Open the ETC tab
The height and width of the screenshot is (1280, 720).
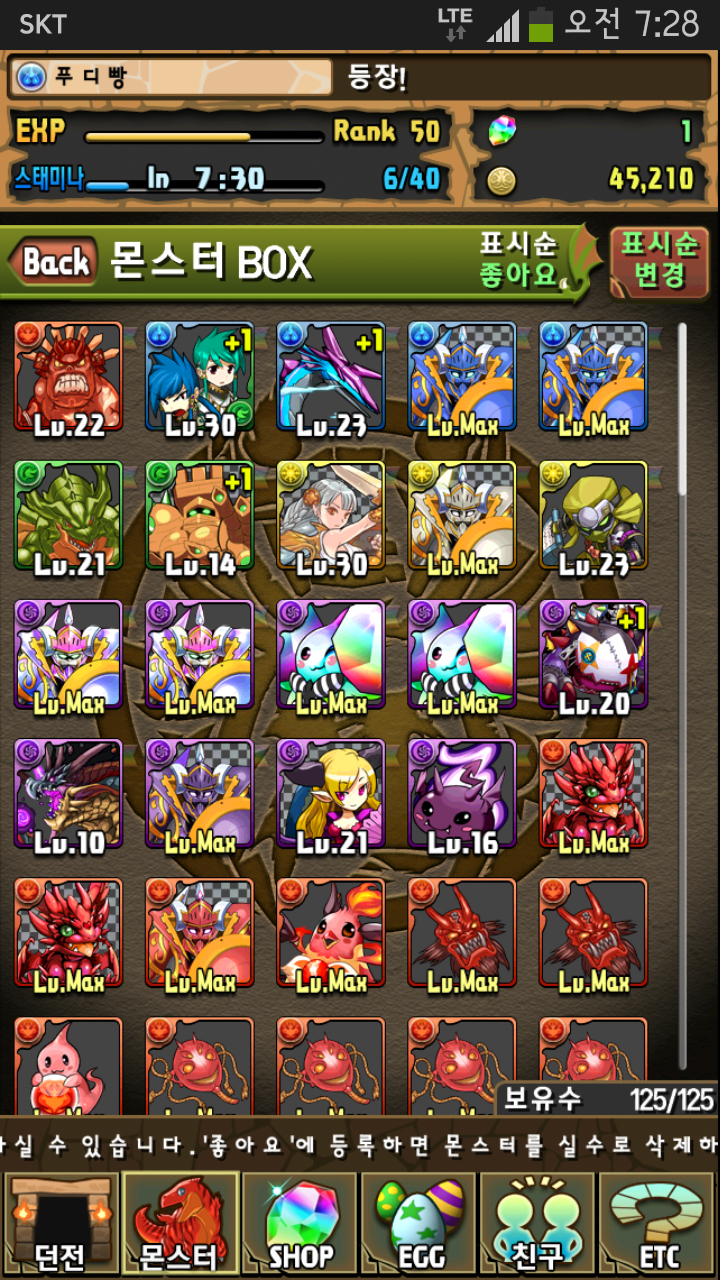coord(657,1224)
